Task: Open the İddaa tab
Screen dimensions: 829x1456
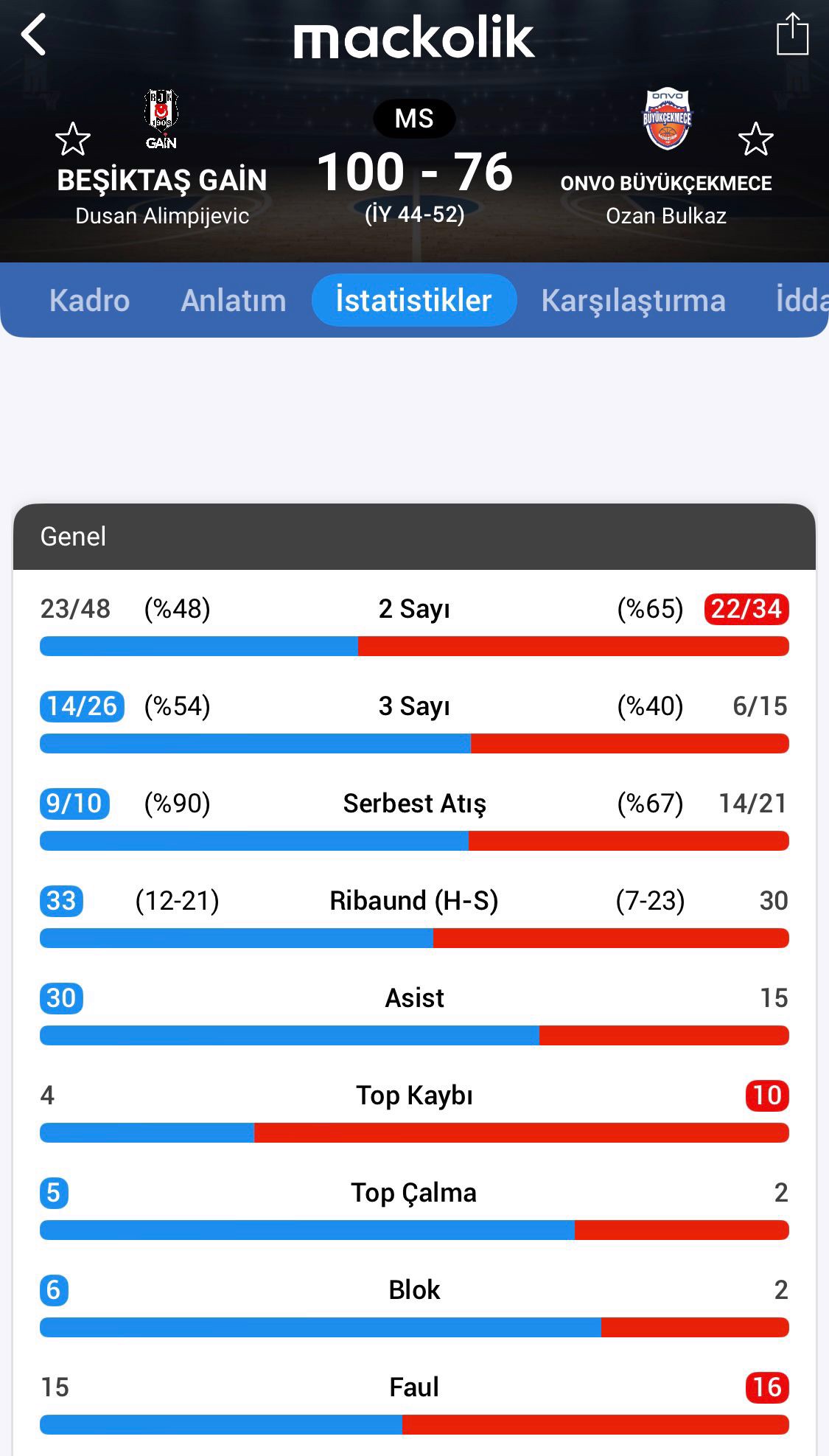Action: pos(801,300)
